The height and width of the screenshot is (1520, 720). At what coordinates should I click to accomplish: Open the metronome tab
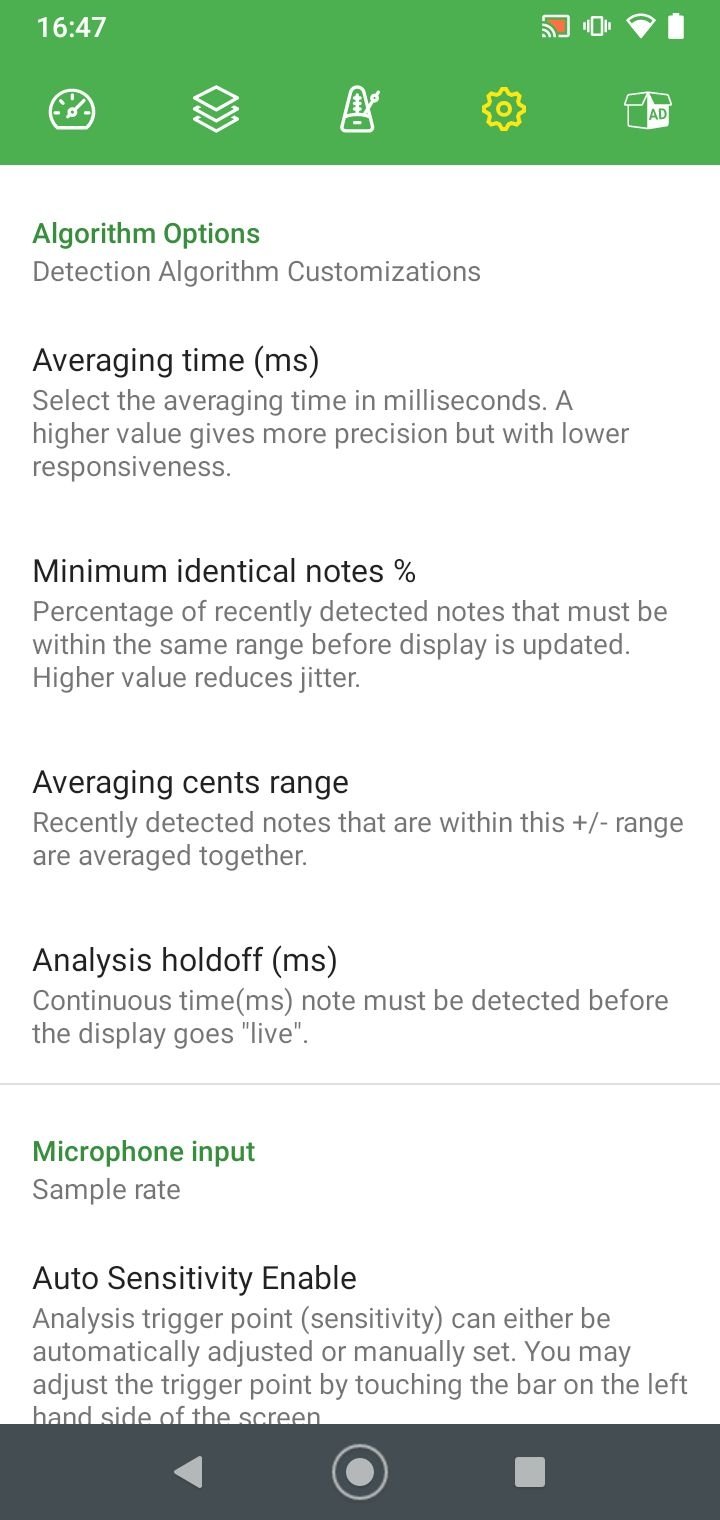(359, 109)
